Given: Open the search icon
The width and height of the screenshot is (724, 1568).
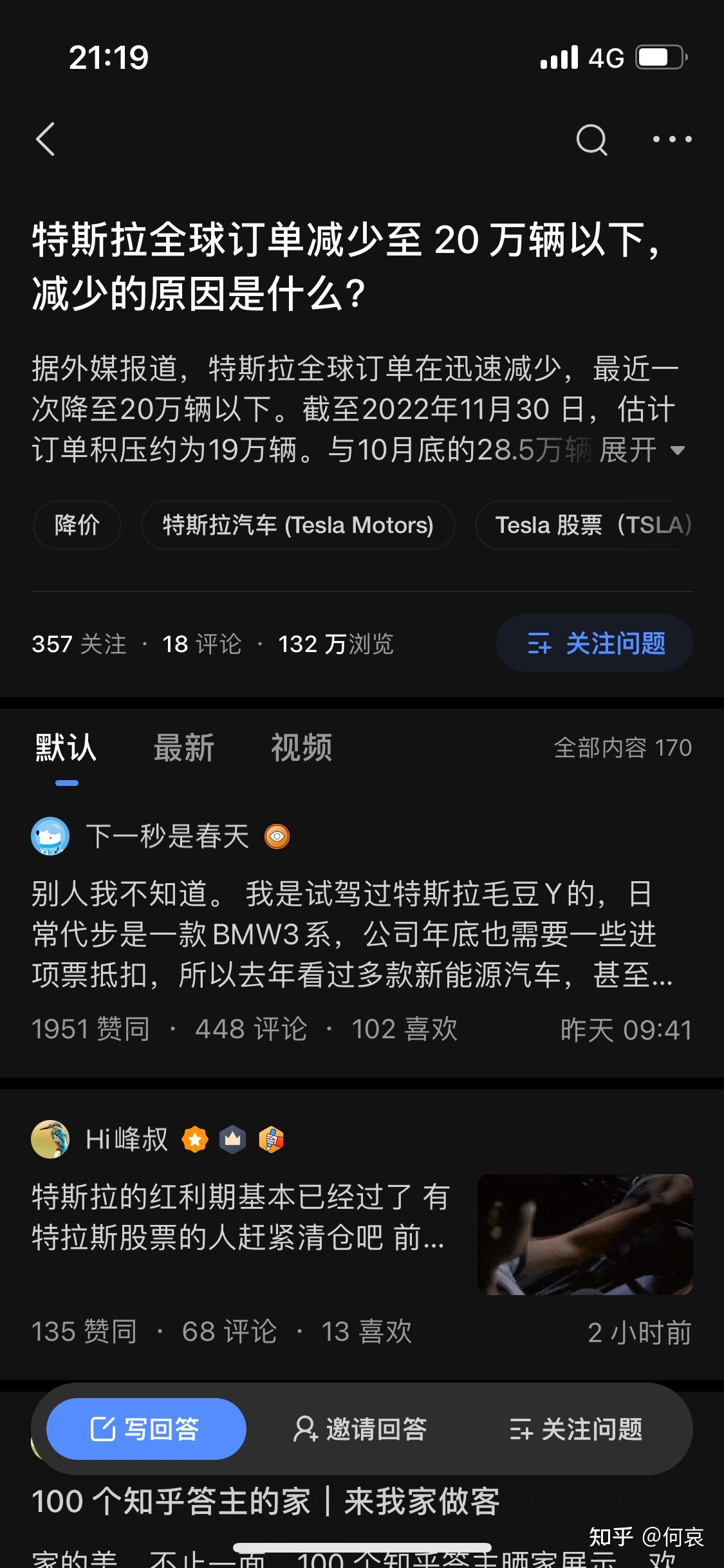Looking at the screenshot, I should 591,139.
